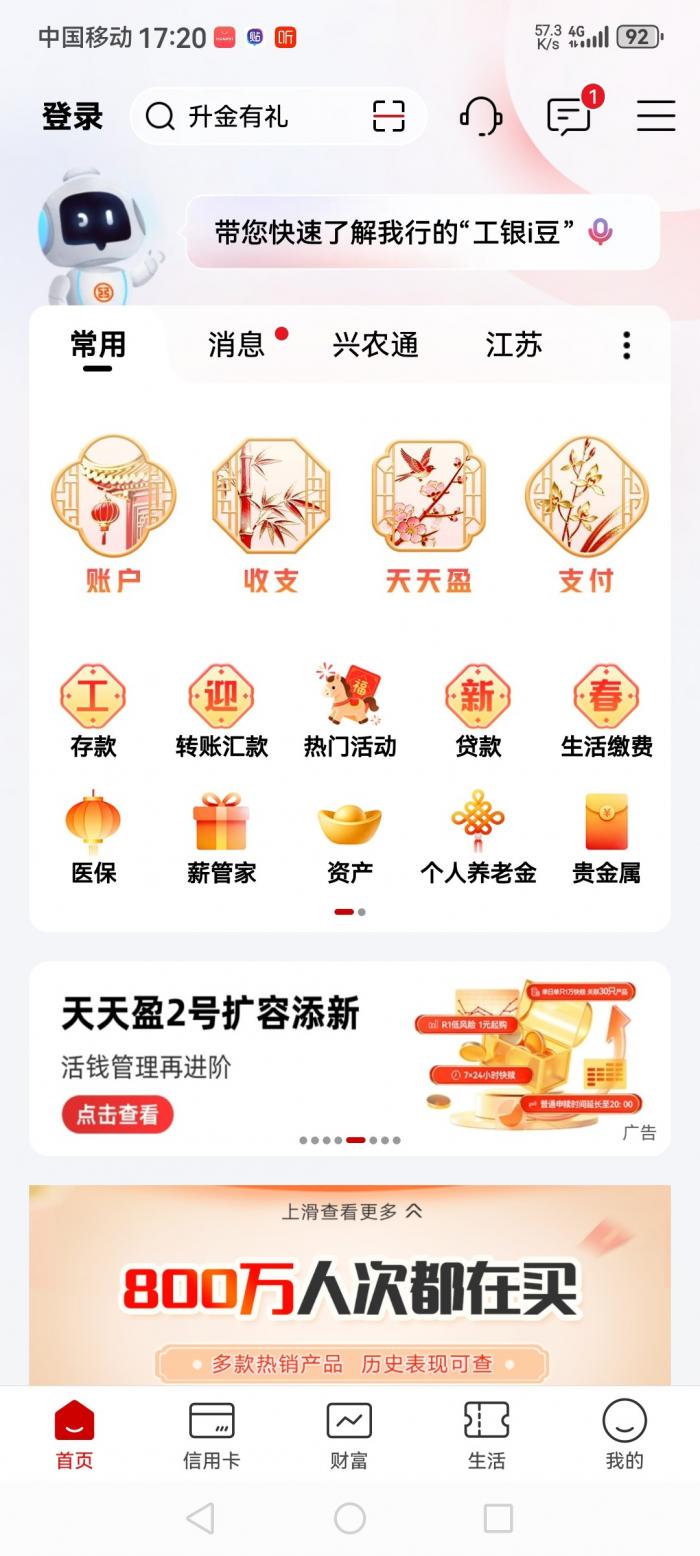Image resolution: width=700 pixels, height=1556 pixels.
Task: Open 生活缴费 bill payment
Action: pos(606,712)
